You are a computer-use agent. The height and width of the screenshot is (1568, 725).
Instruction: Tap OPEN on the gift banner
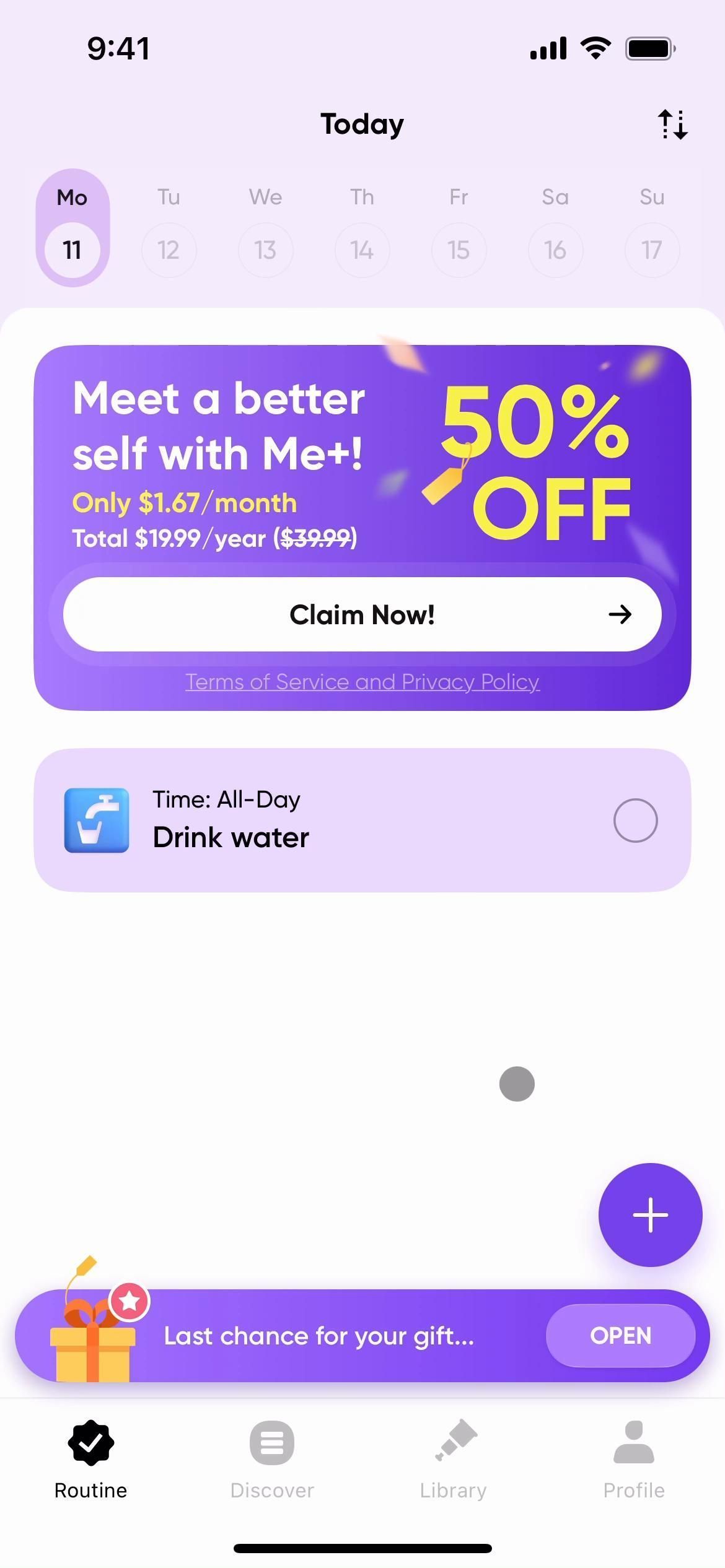620,1336
